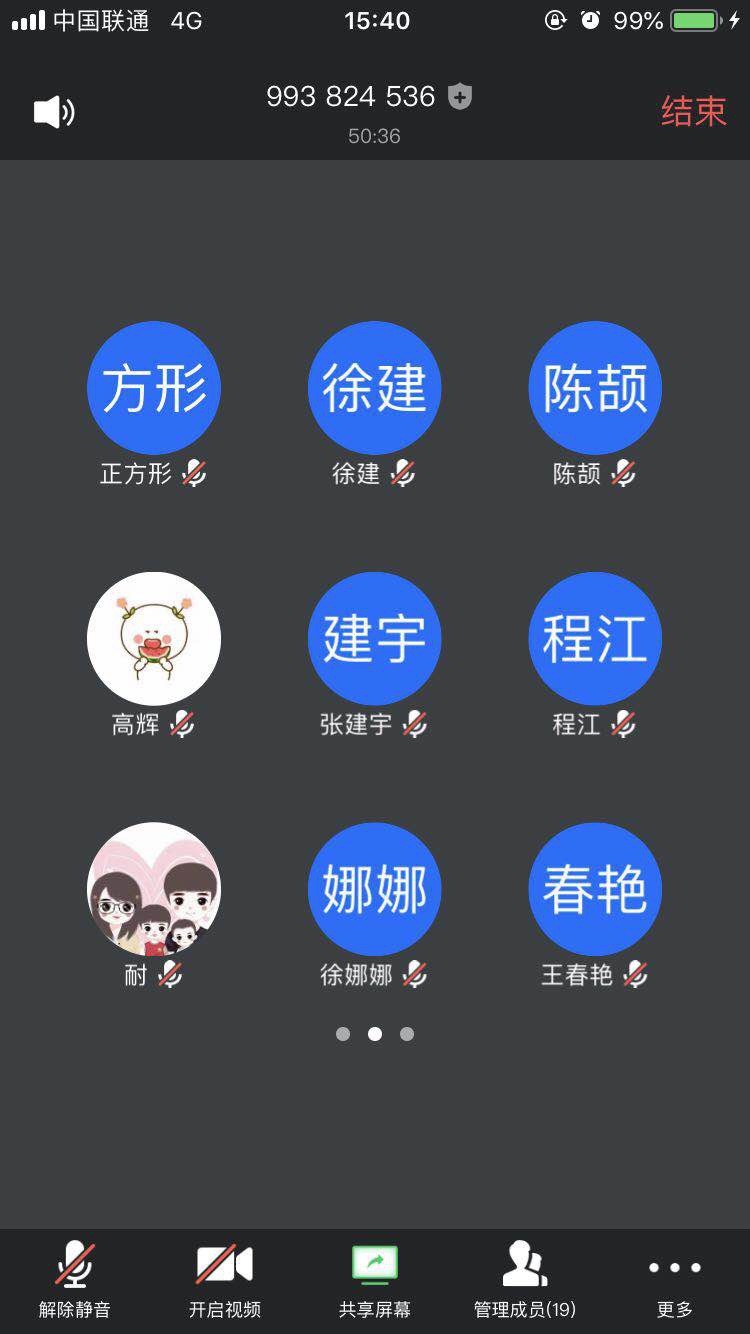
Task: Tap the page indicator dots
Action: pos(375,1034)
